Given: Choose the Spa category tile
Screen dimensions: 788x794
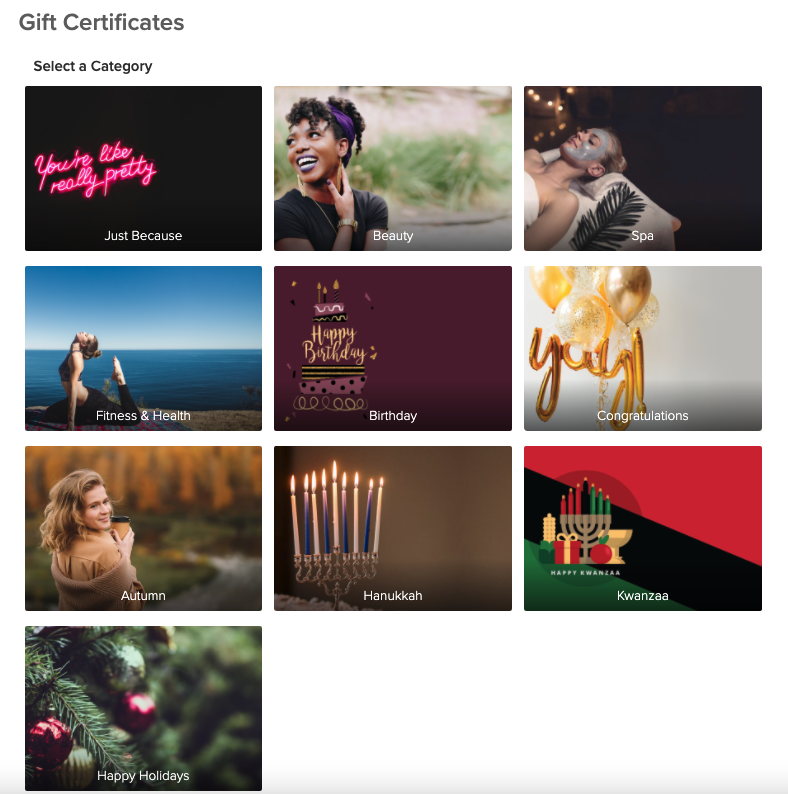Looking at the screenshot, I should [x=642, y=168].
